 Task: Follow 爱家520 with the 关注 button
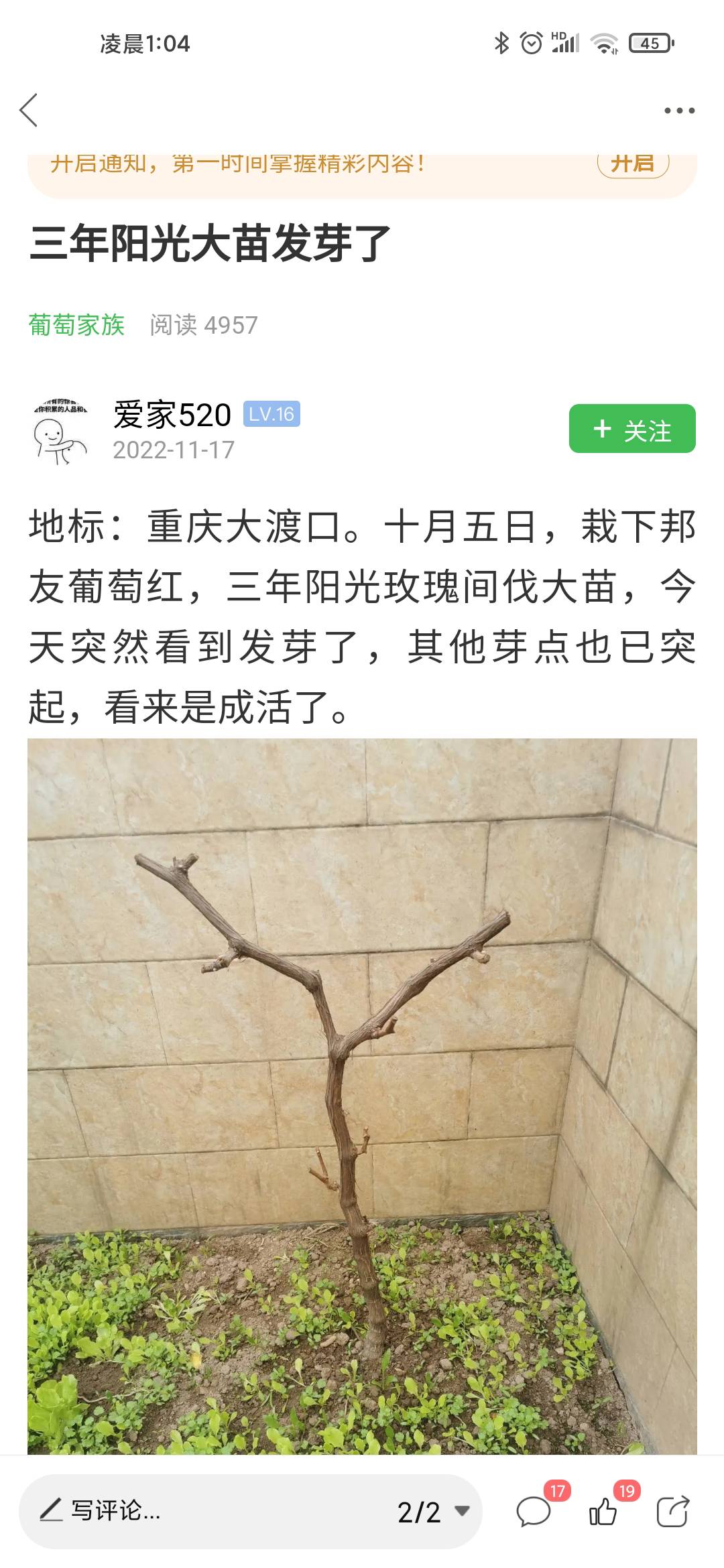[632, 429]
